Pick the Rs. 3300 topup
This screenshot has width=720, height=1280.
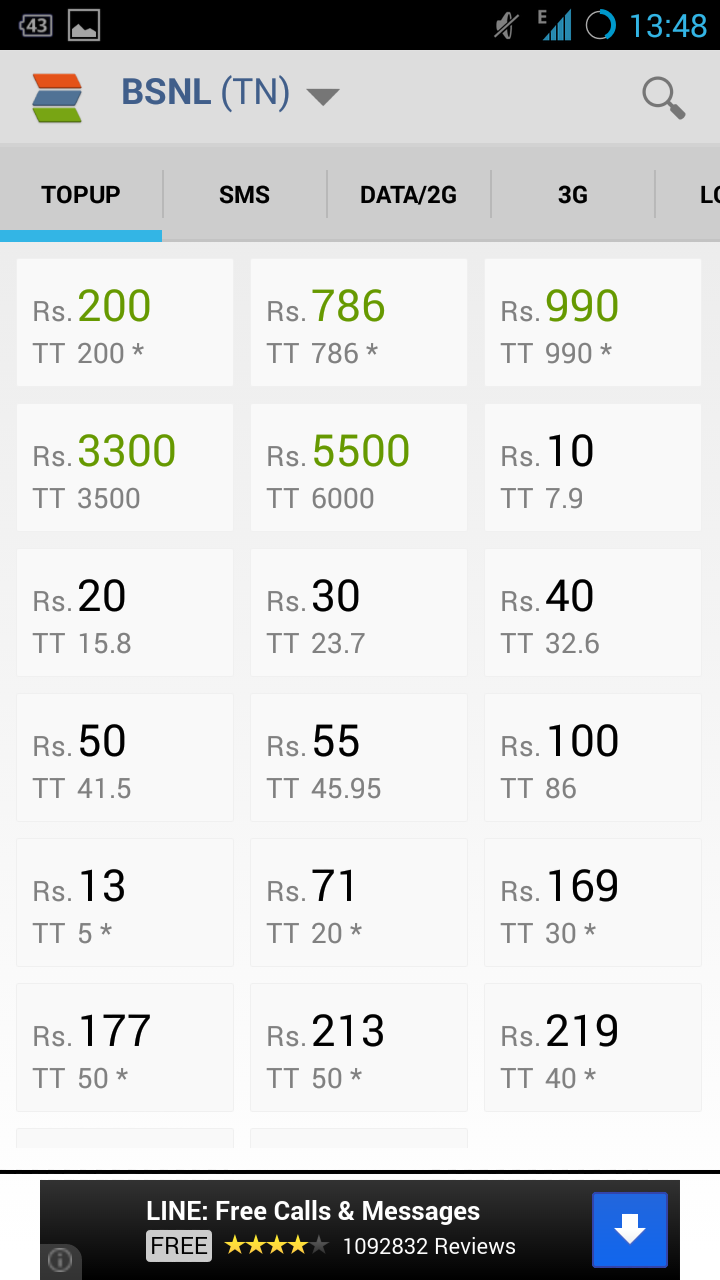(x=125, y=468)
